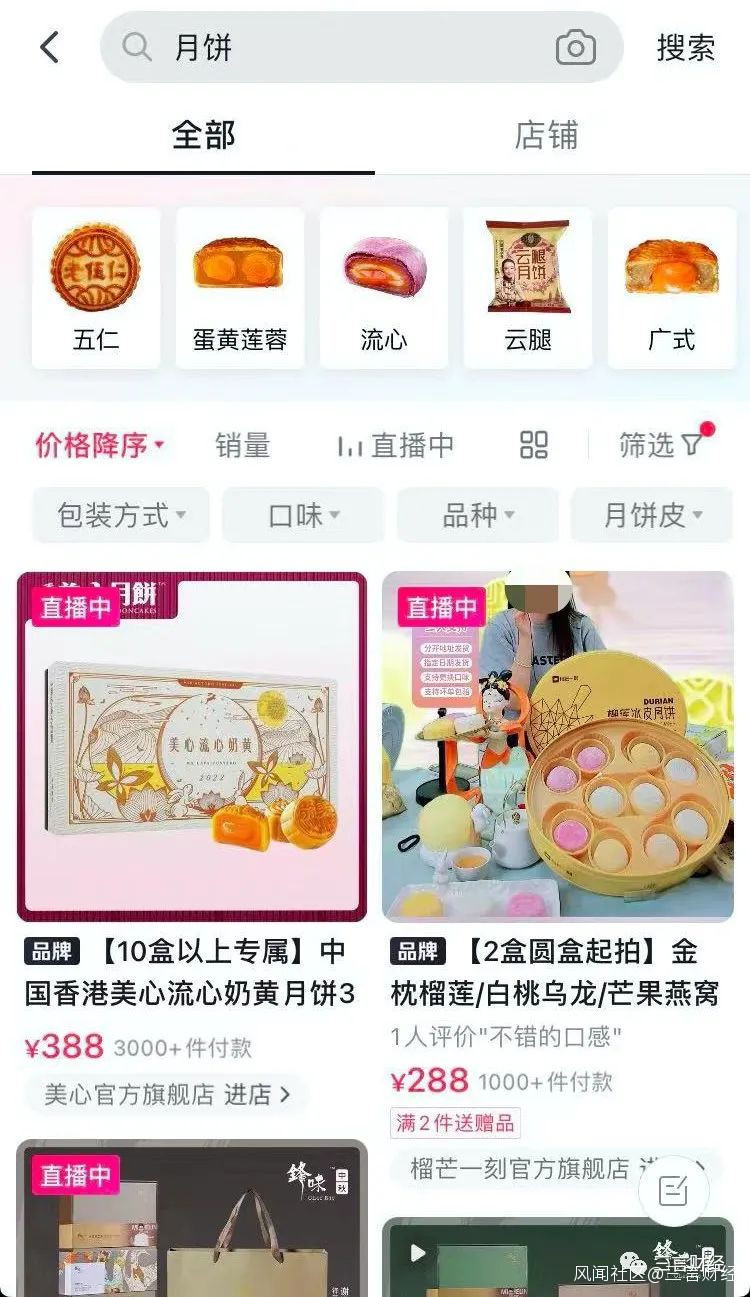750x1297 pixels.
Task: Tap the 搜索 button
Action: (686, 48)
